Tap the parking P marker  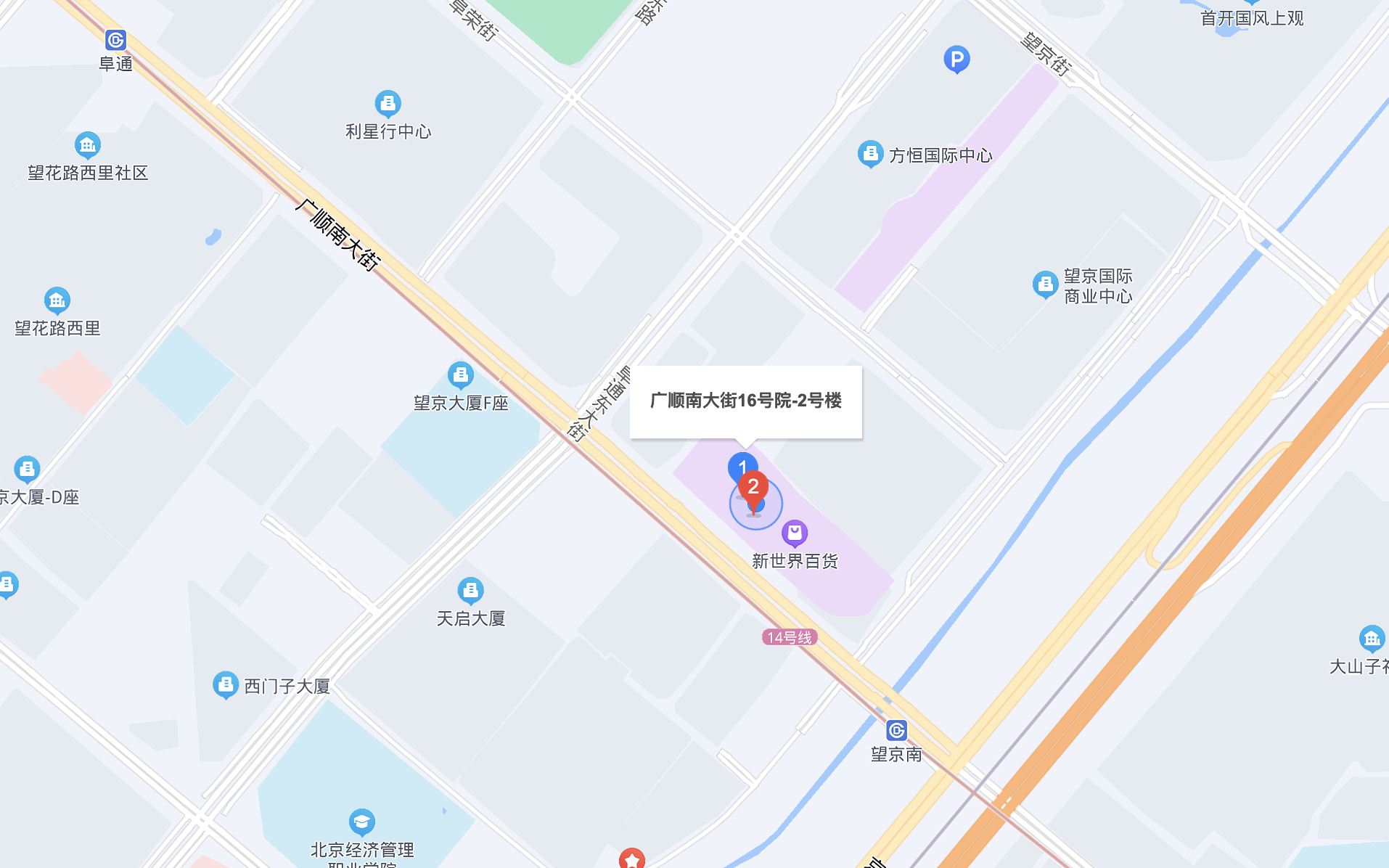(956, 60)
